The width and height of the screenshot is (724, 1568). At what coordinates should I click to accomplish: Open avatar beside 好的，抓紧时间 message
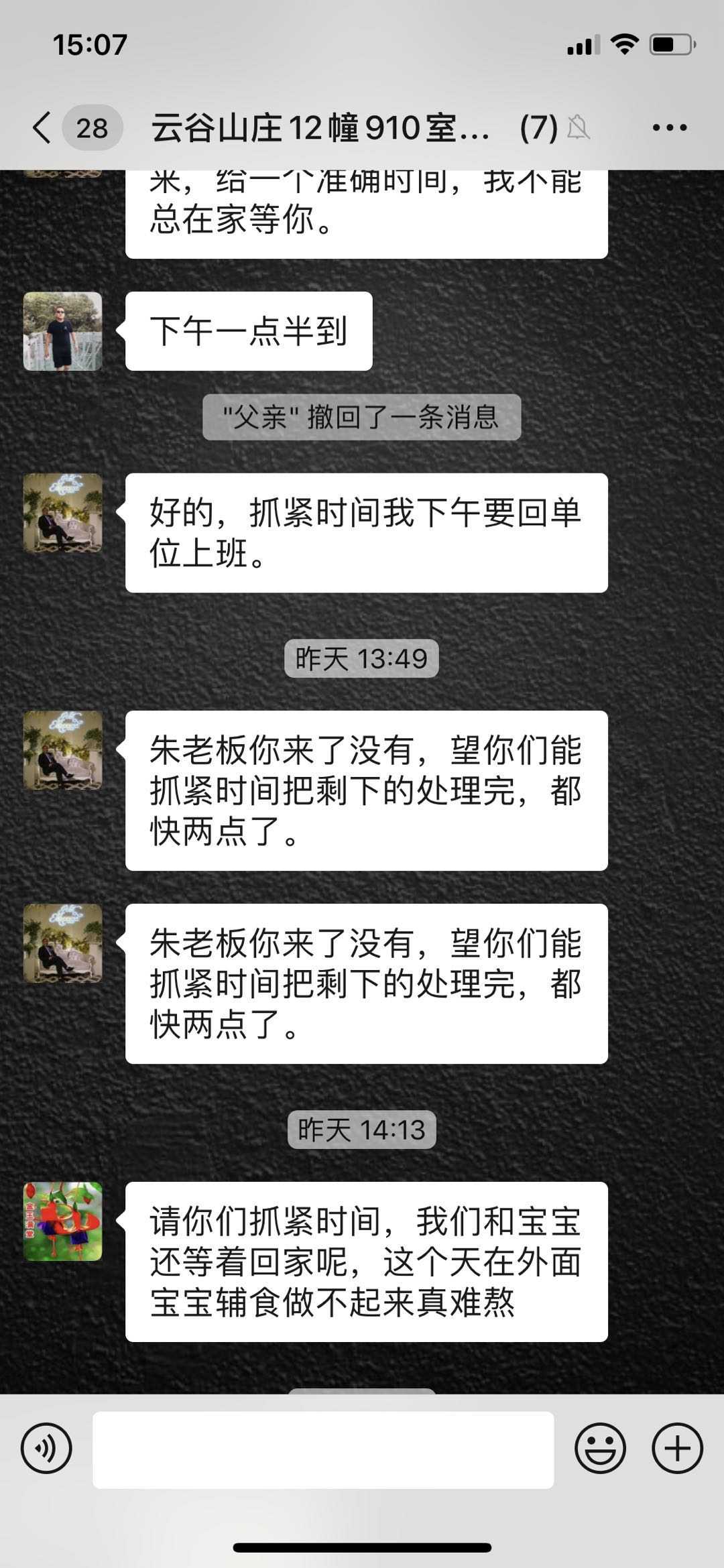(63, 514)
